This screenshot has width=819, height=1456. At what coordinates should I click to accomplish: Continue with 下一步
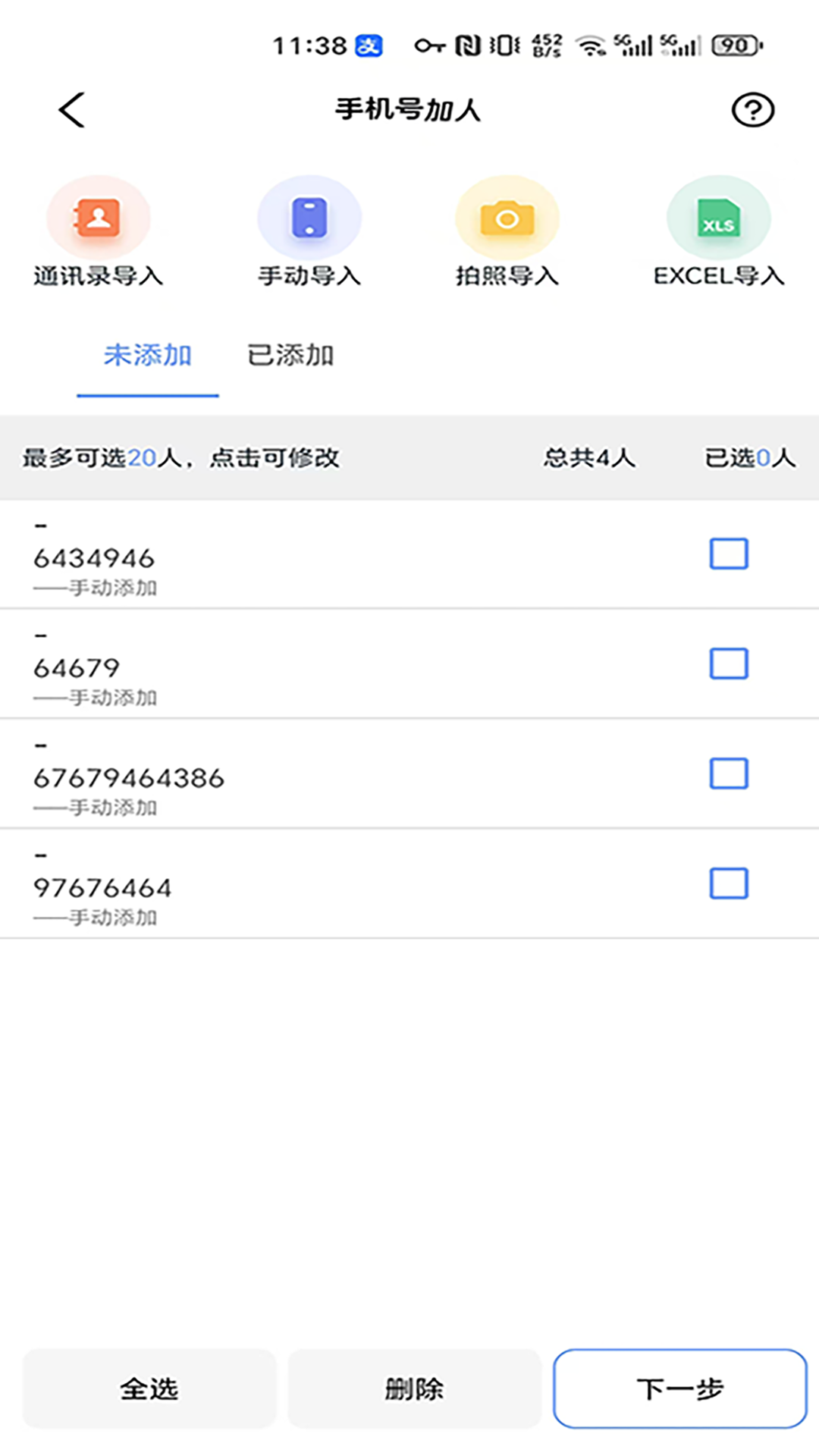click(x=679, y=1389)
